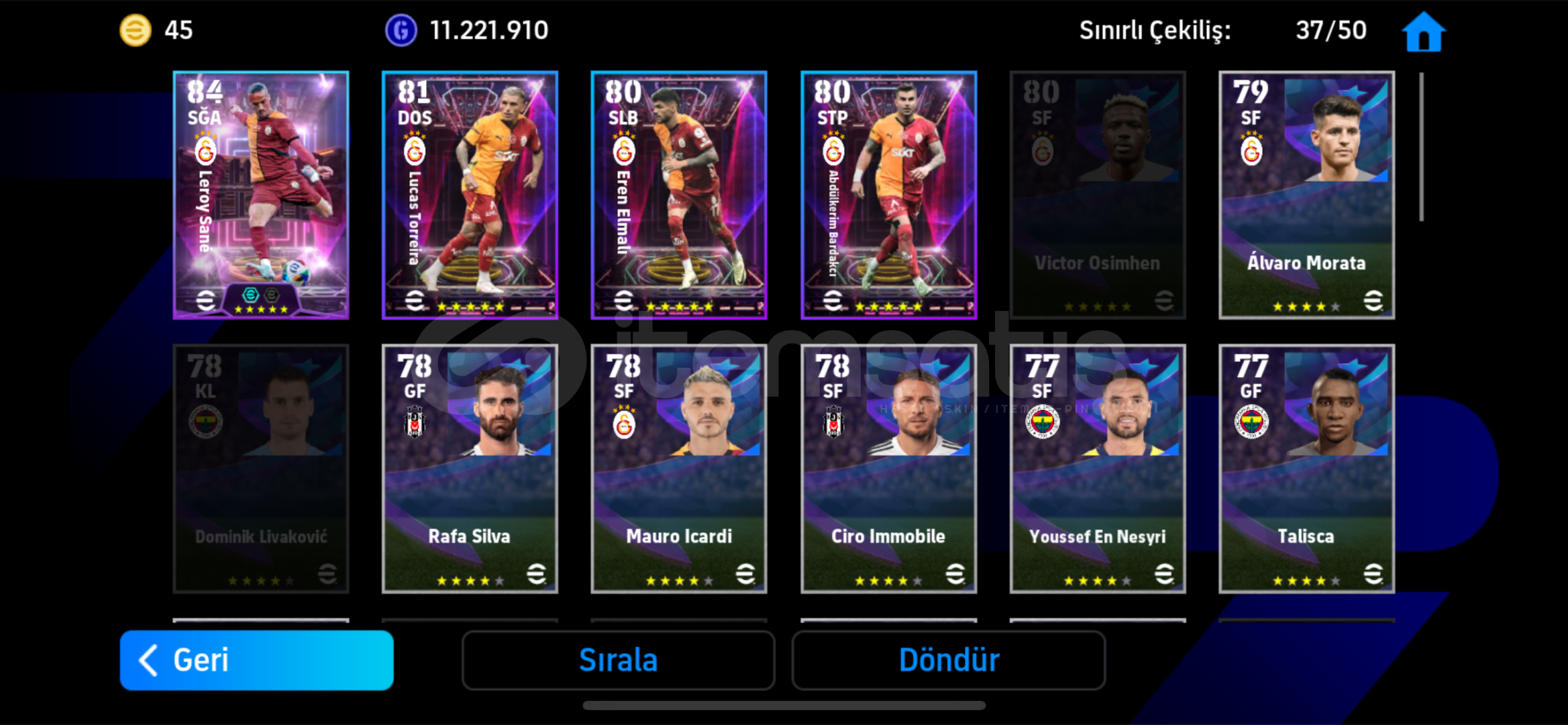1568x725 pixels.
Task: Select the Eren Elmalı card
Action: pos(678,195)
